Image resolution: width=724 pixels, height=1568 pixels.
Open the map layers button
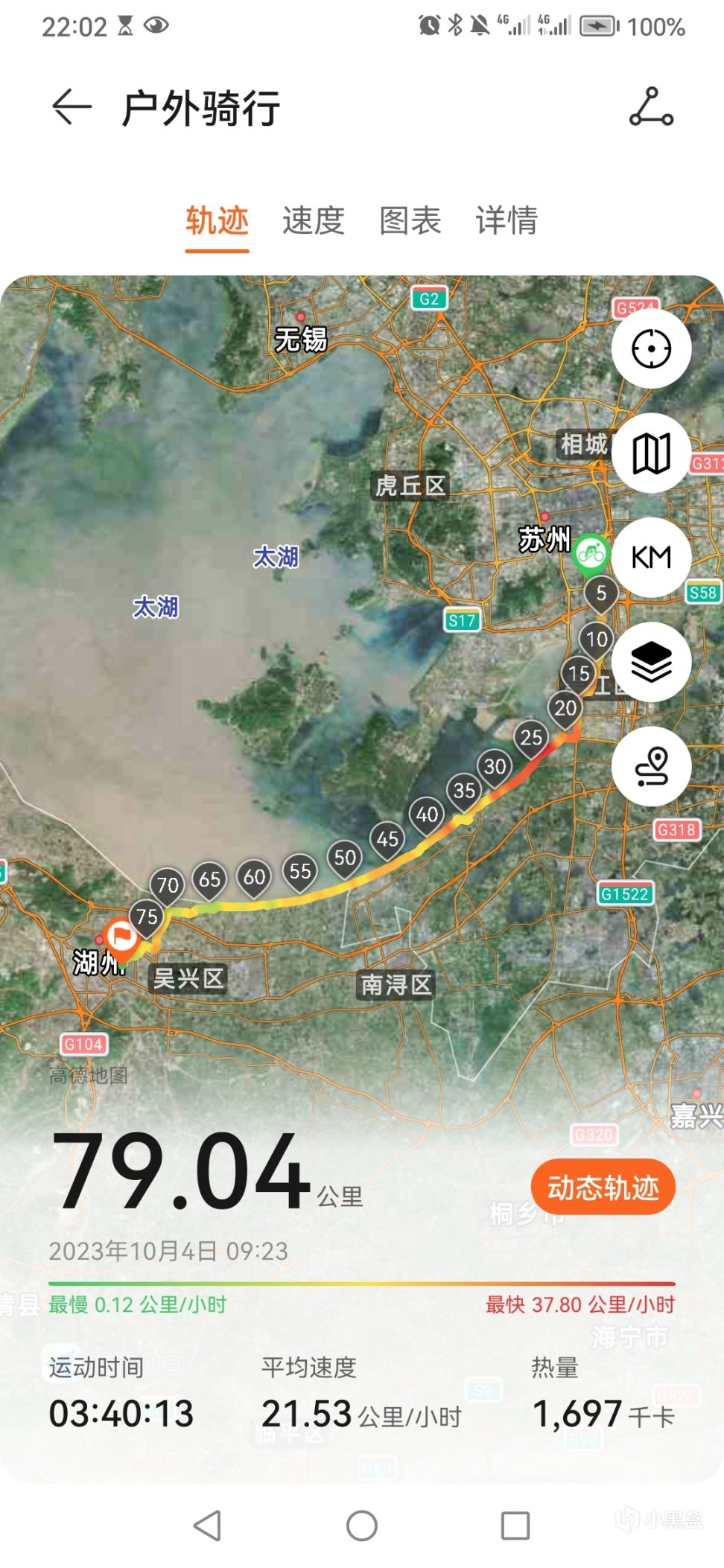coord(651,662)
